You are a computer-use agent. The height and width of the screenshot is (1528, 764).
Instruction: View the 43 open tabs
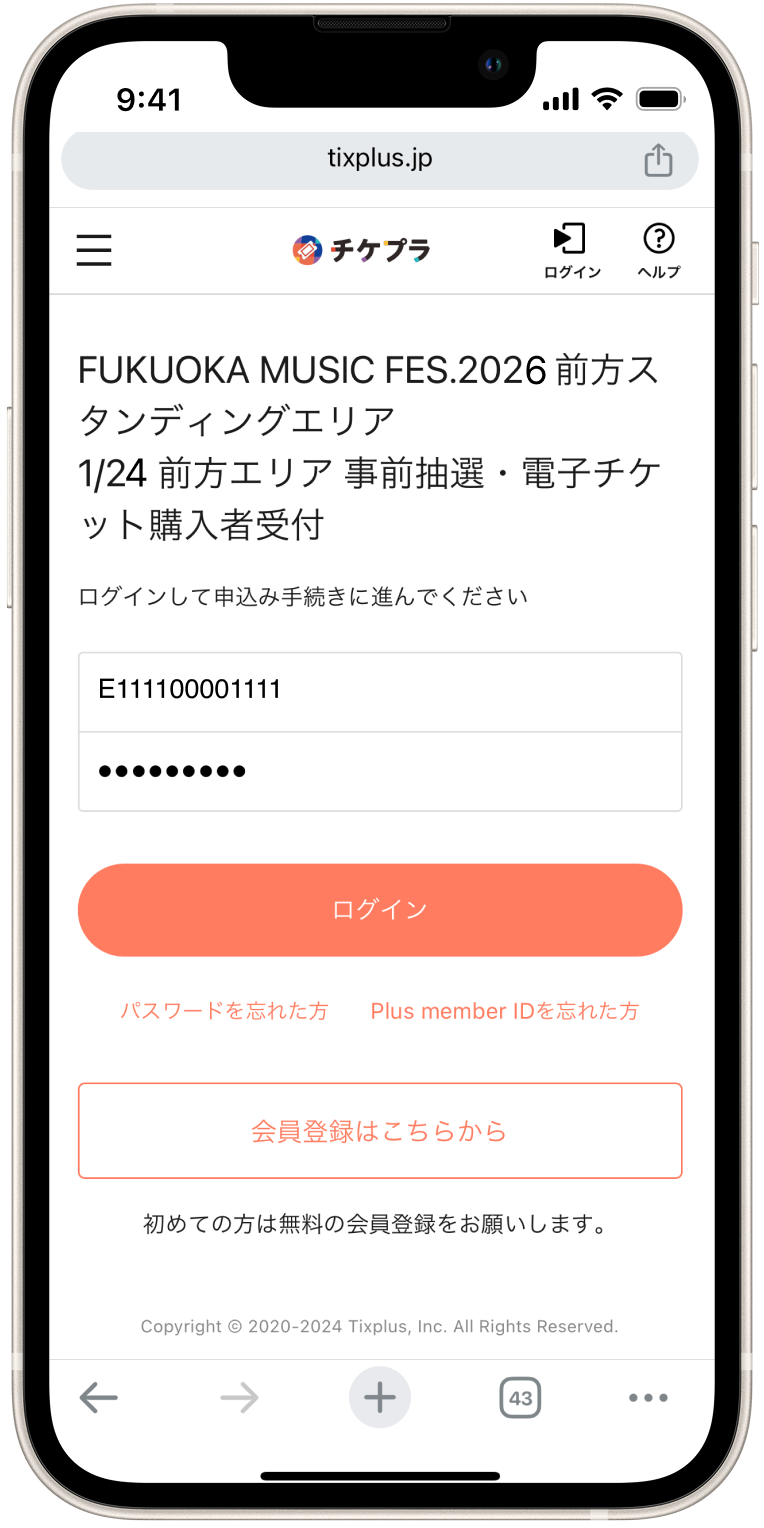[x=520, y=1397]
